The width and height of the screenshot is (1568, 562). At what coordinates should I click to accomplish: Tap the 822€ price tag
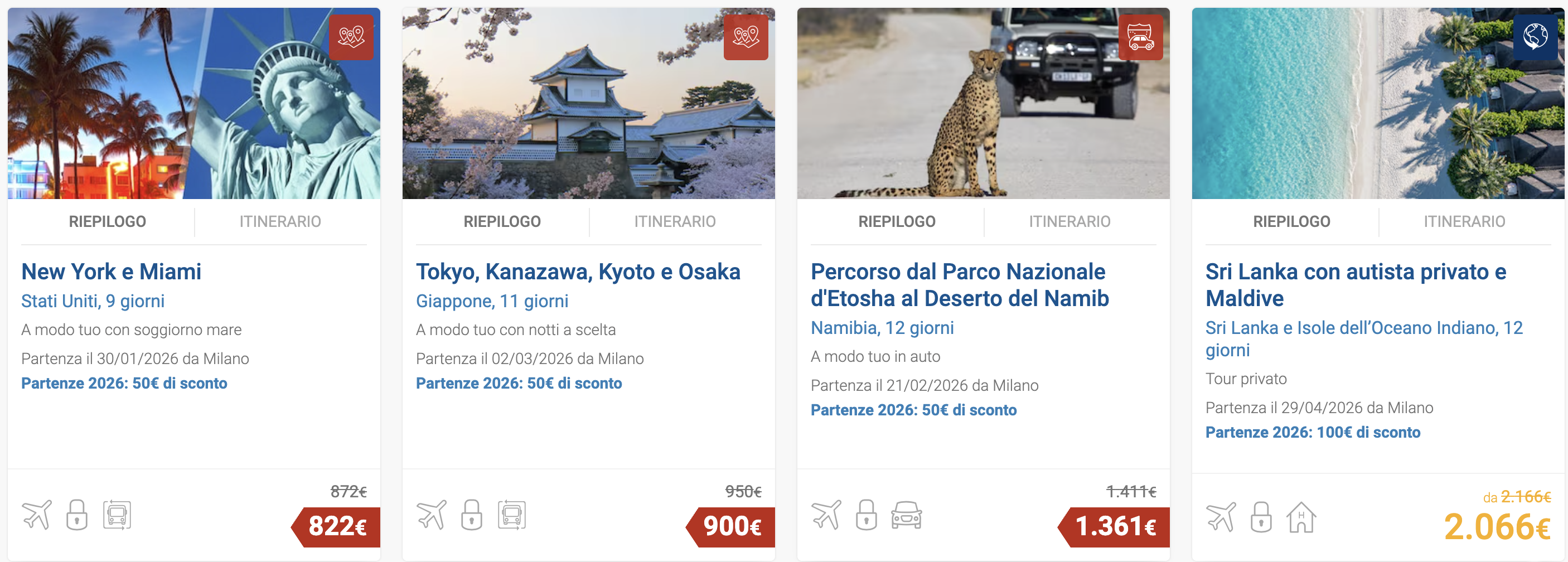click(337, 527)
